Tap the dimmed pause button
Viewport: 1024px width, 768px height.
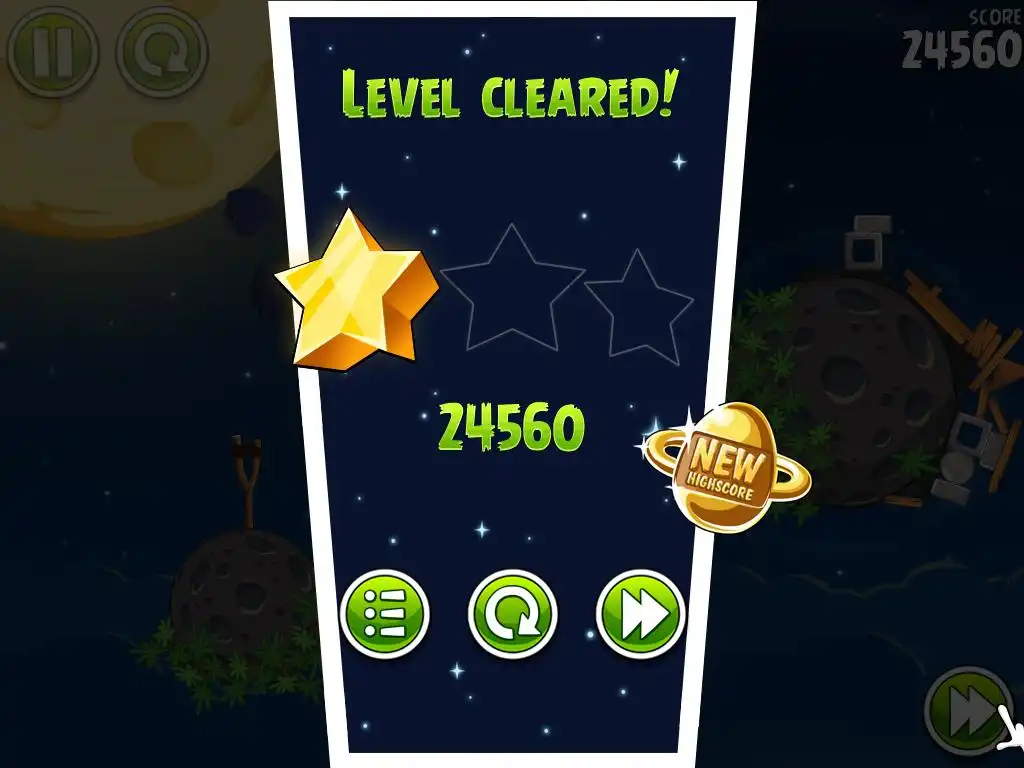(52, 51)
